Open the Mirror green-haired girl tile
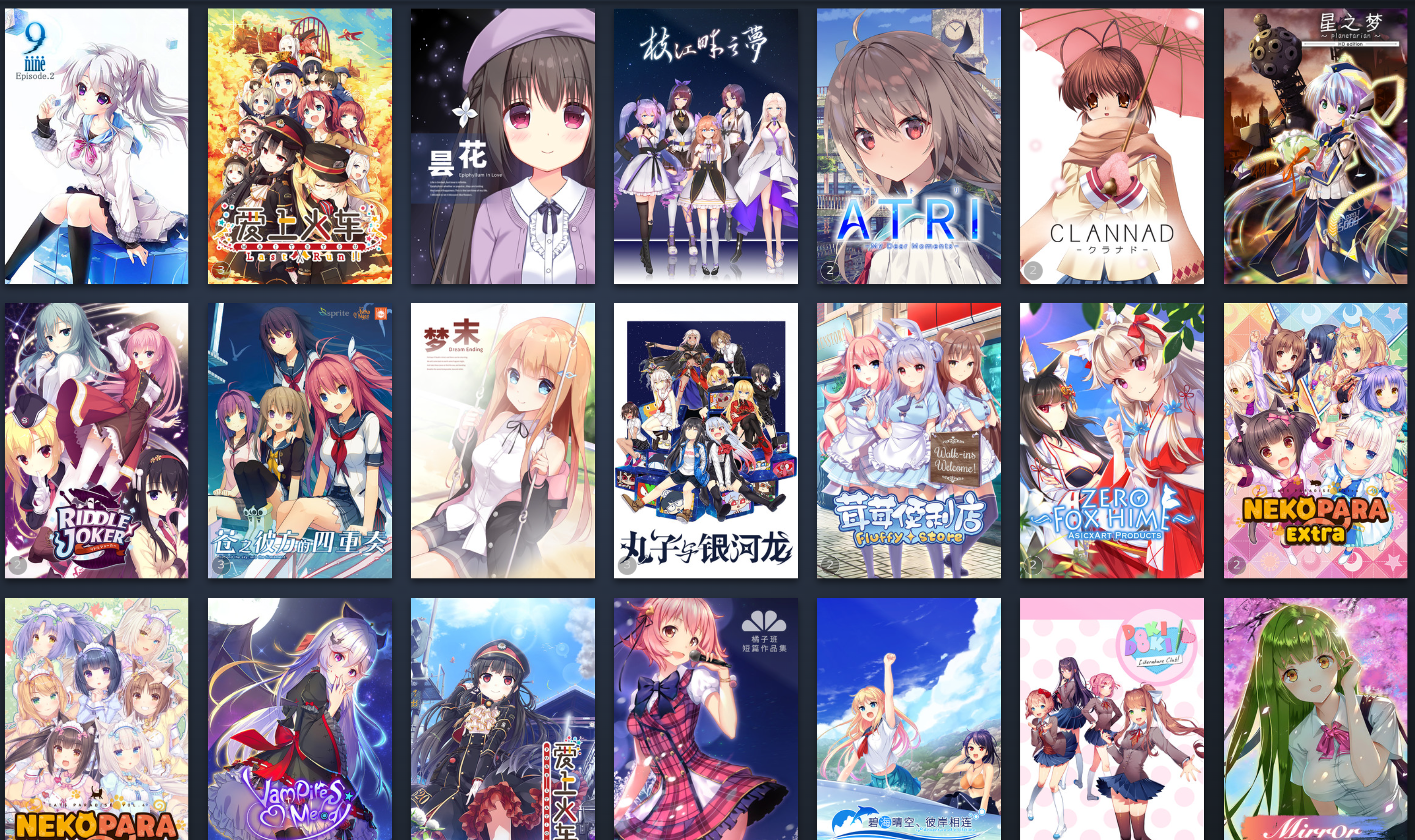This screenshot has height=840, width=1415. 1315,719
